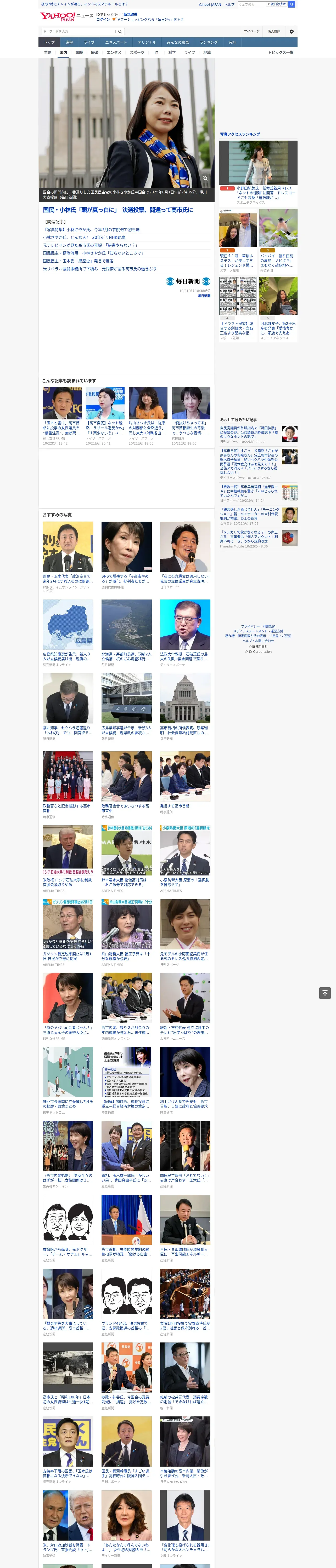336x1568 pixels.
Task: Switch to the 速報 tab
Action: coord(69,43)
